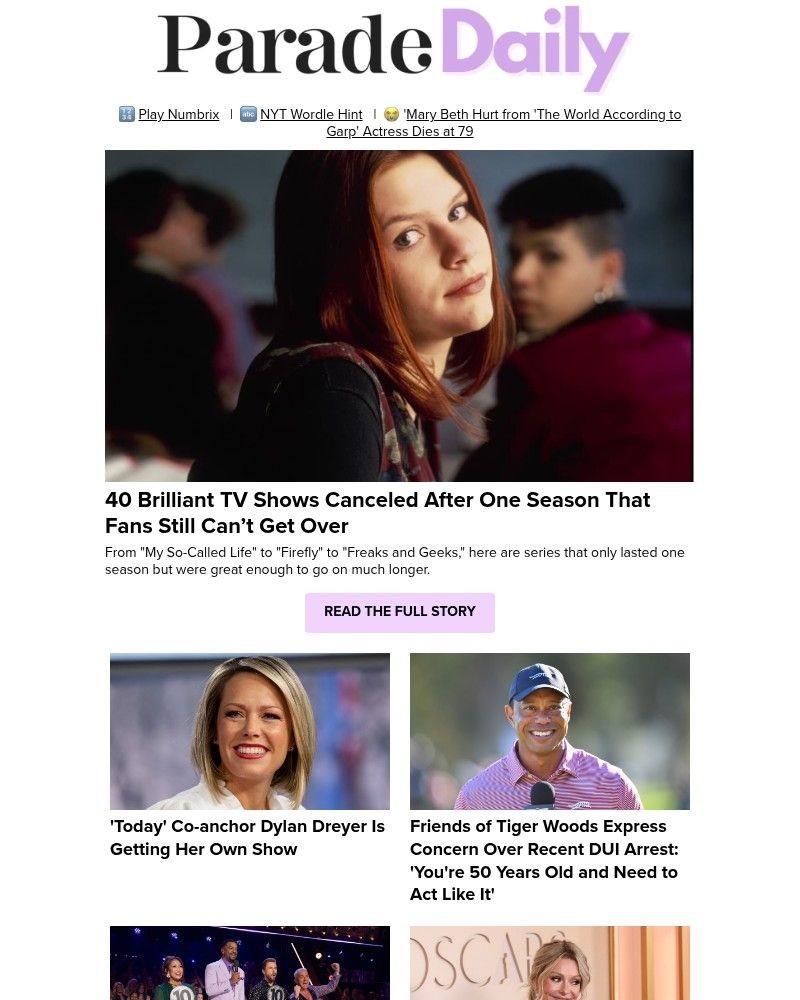Viewport: 800px width, 1000px height.
Task: Open the Mary Beth Hurt obituary link
Action: tap(541, 115)
